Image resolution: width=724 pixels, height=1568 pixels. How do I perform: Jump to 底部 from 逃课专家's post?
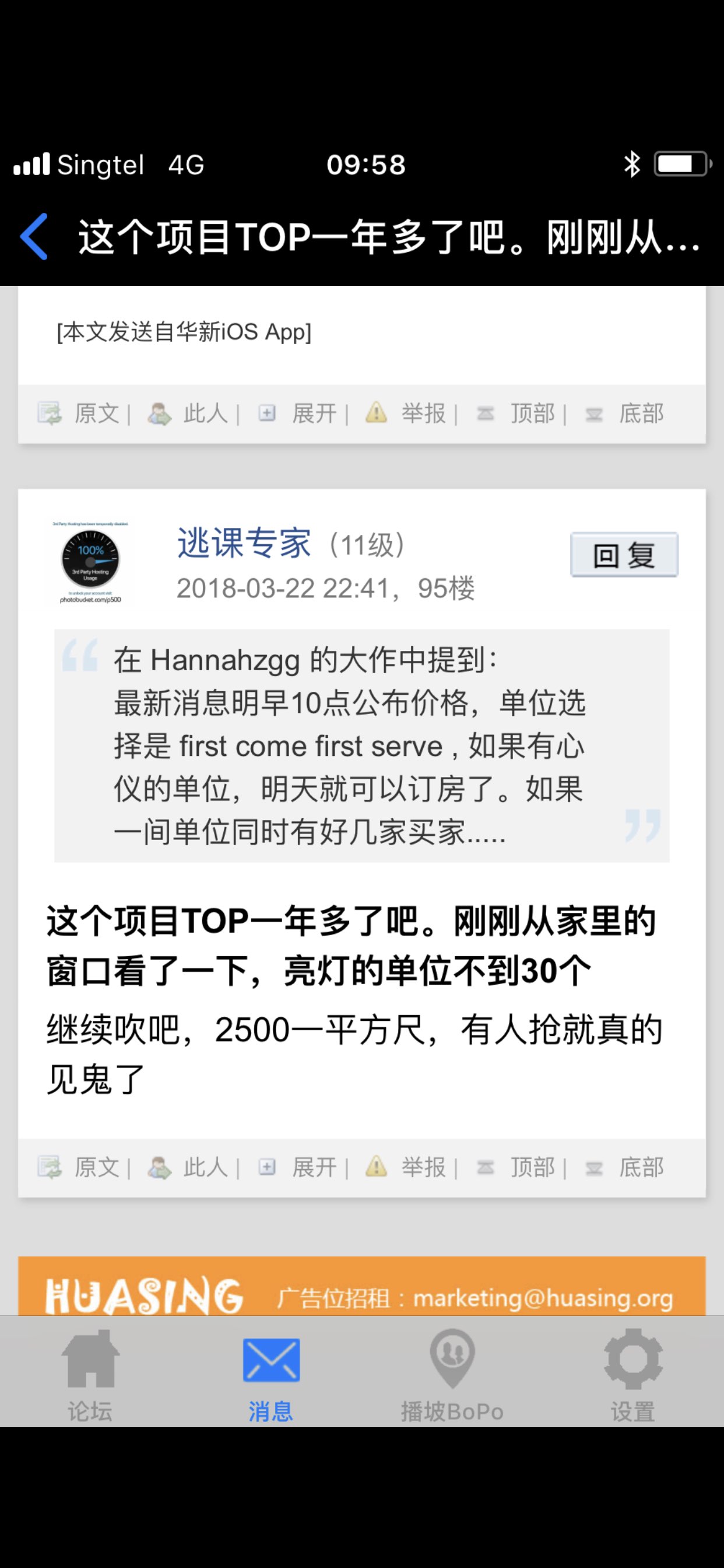coord(640,1167)
